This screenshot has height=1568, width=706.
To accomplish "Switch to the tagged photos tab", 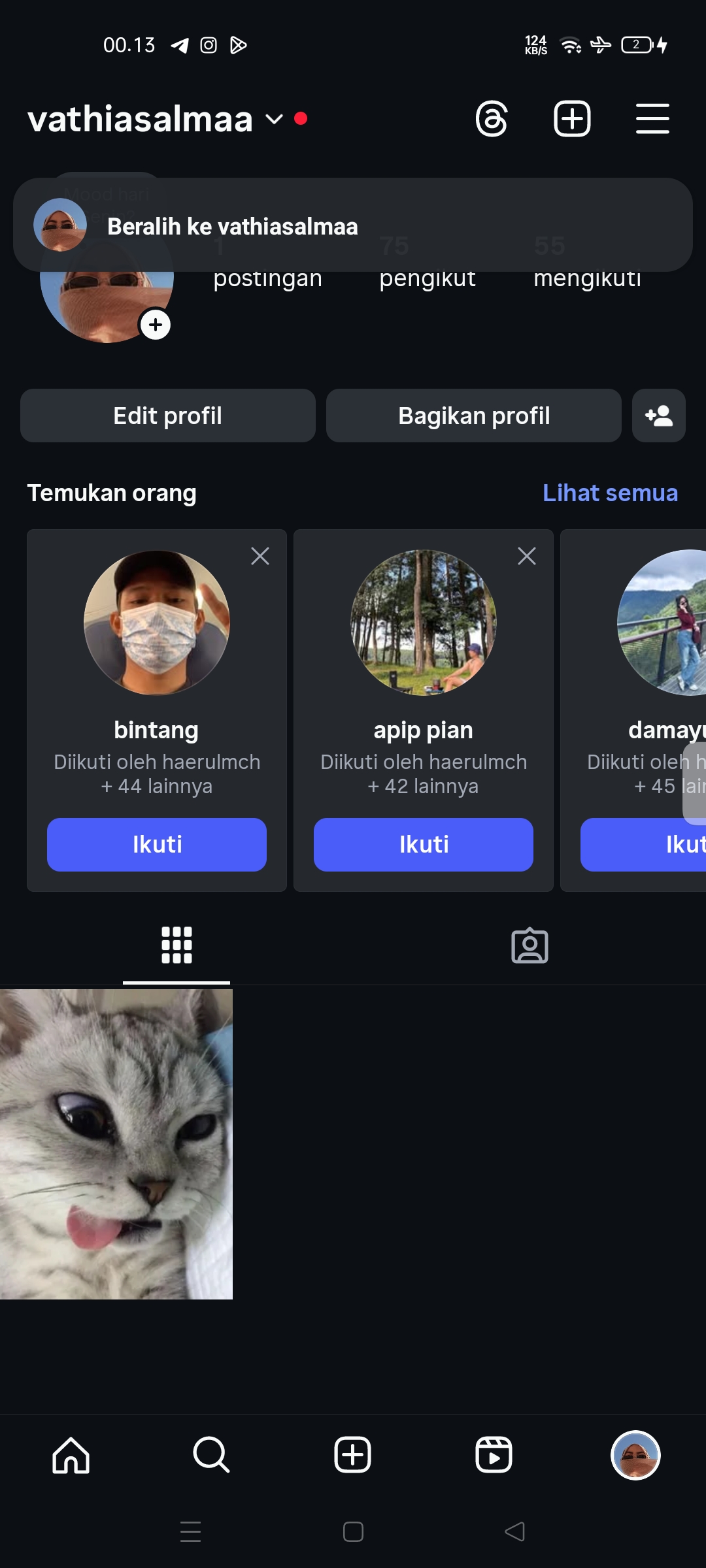I will [x=529, y=945].
